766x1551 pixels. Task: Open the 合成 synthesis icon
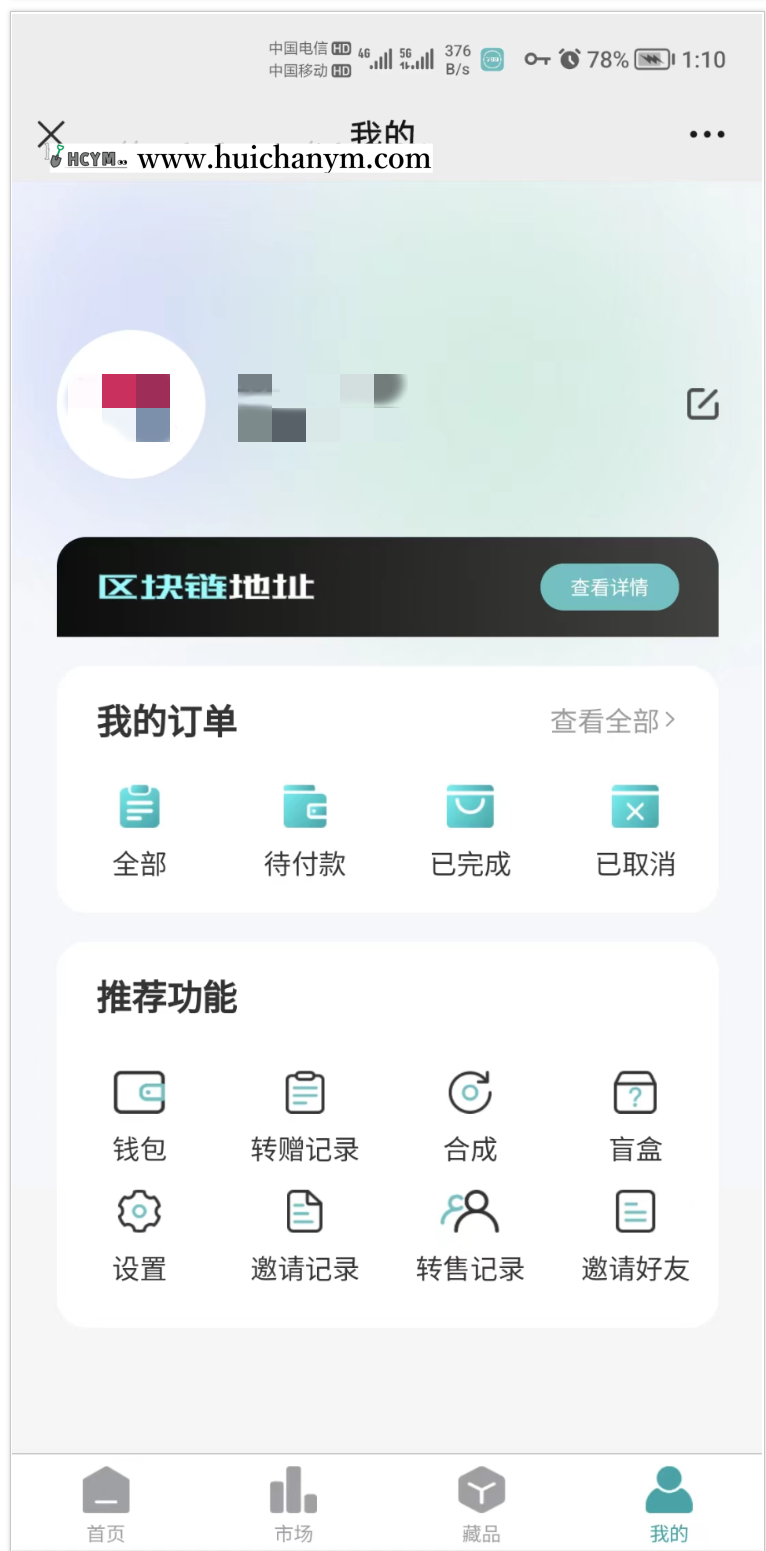click(470, 1091)
